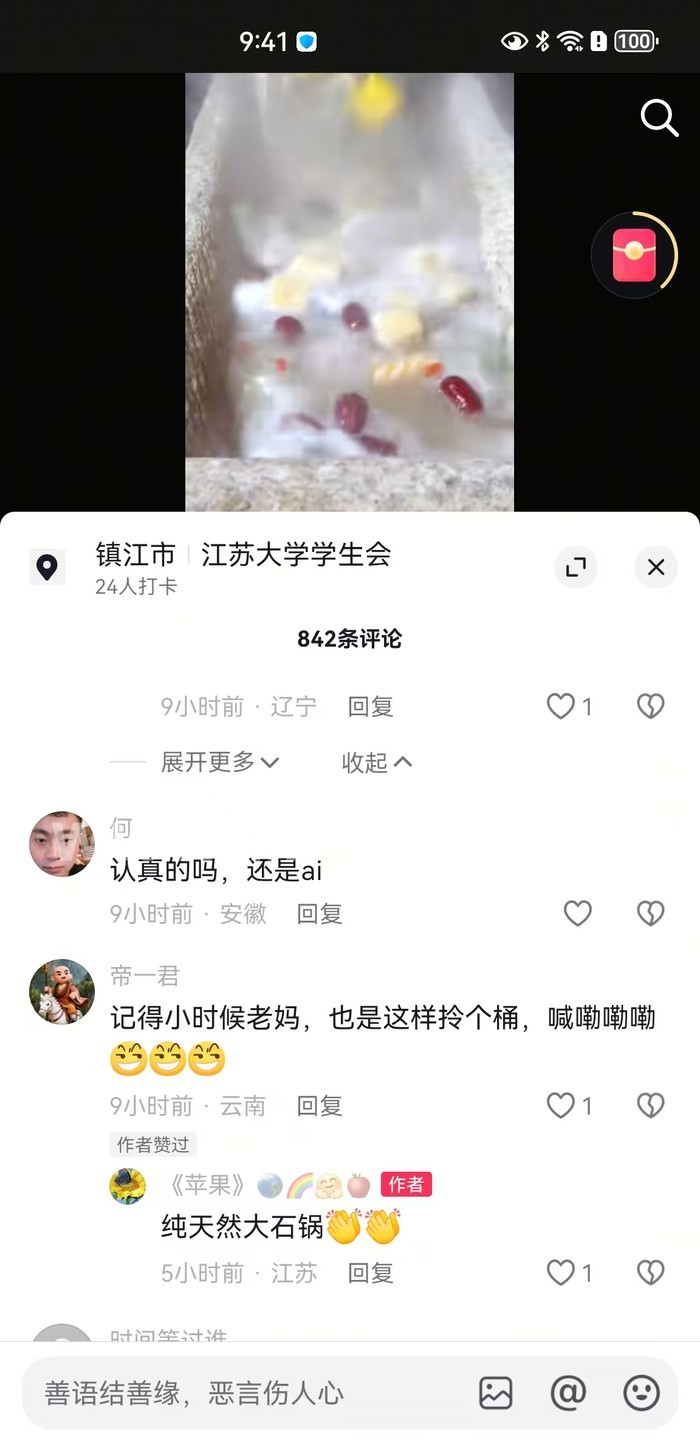700x1444 pixels.
Task: Attach an image to the comment
Action: (496, 1393)
